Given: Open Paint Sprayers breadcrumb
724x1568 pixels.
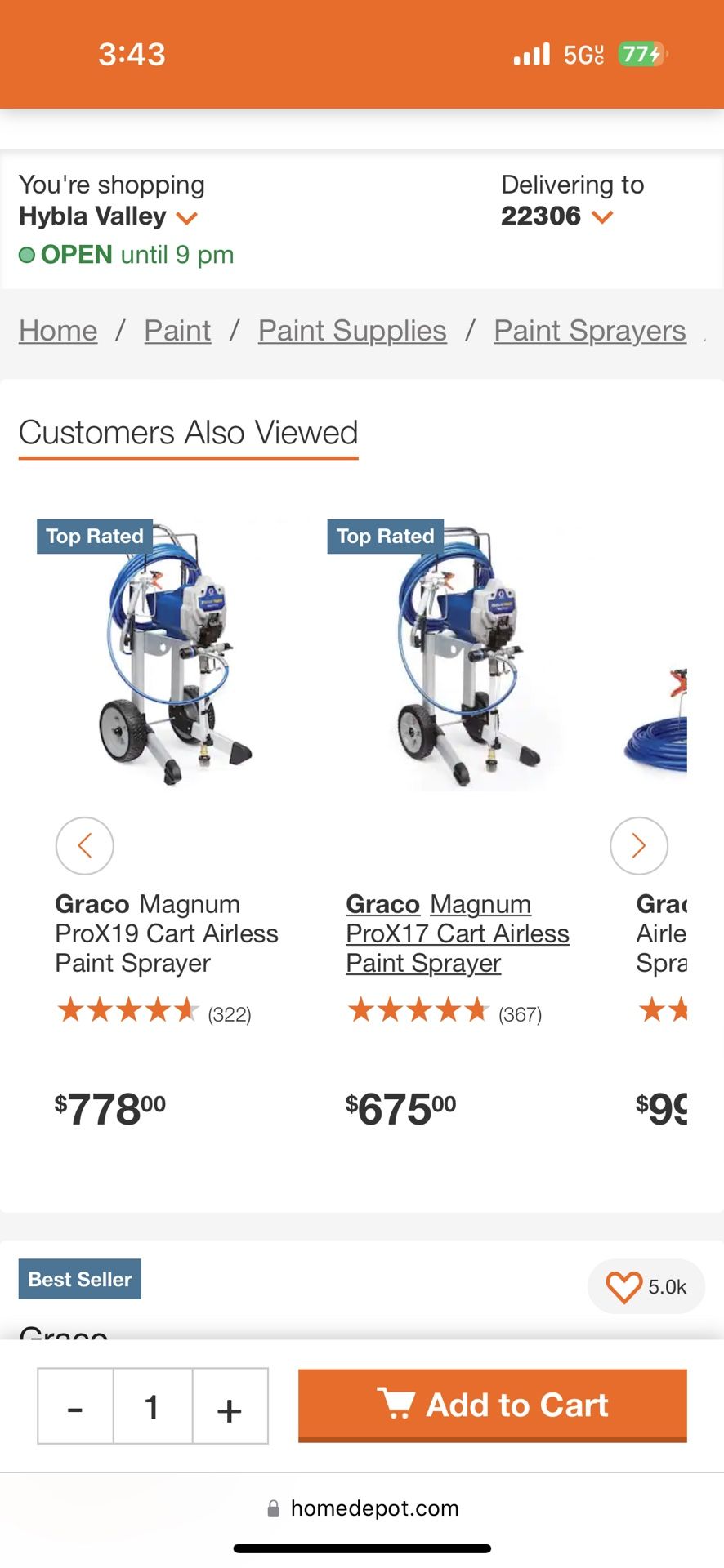Looking at the screenshot, I should (589, 331).
